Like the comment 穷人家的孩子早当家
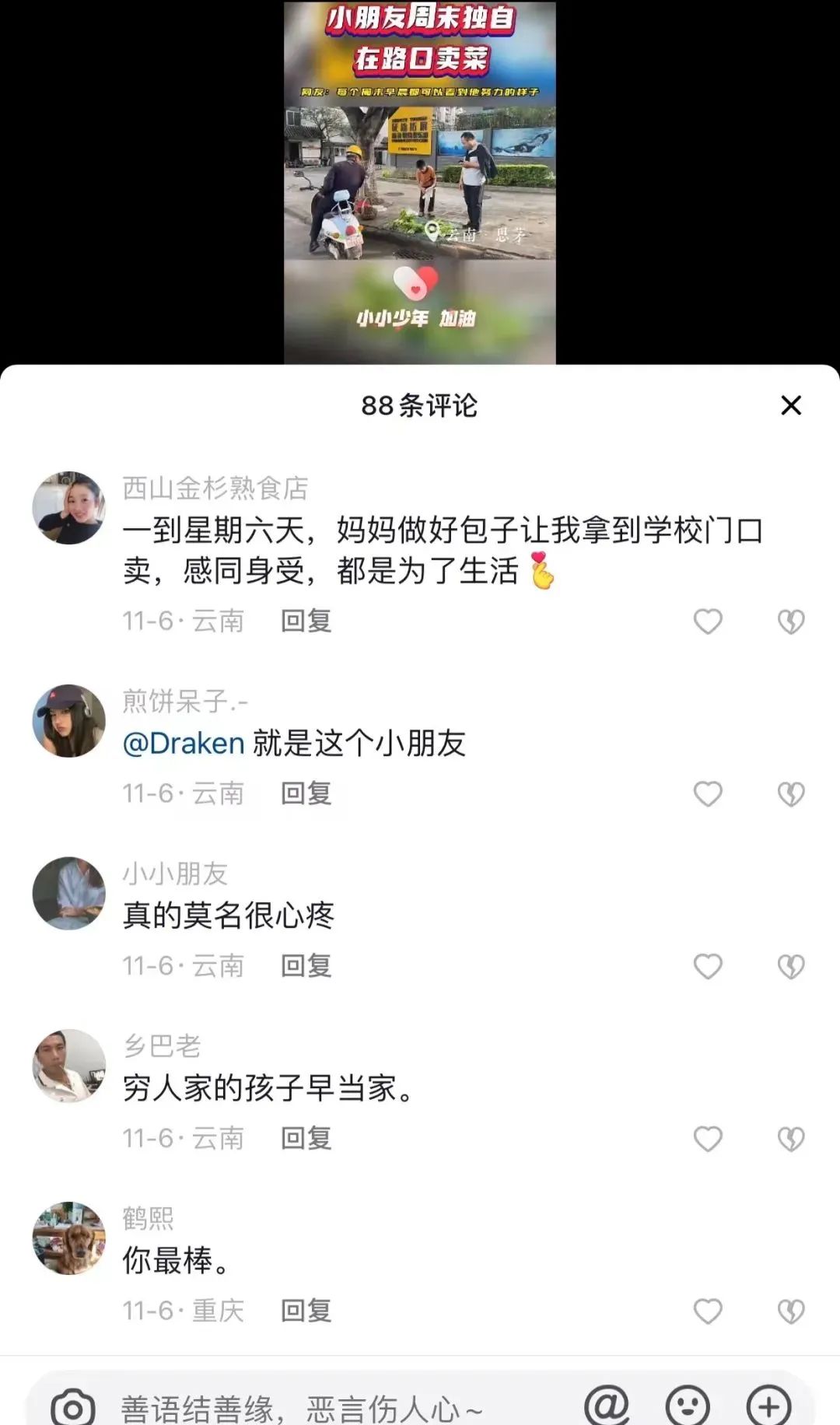Screen dimensions: 840x1425 point(708,1139)
